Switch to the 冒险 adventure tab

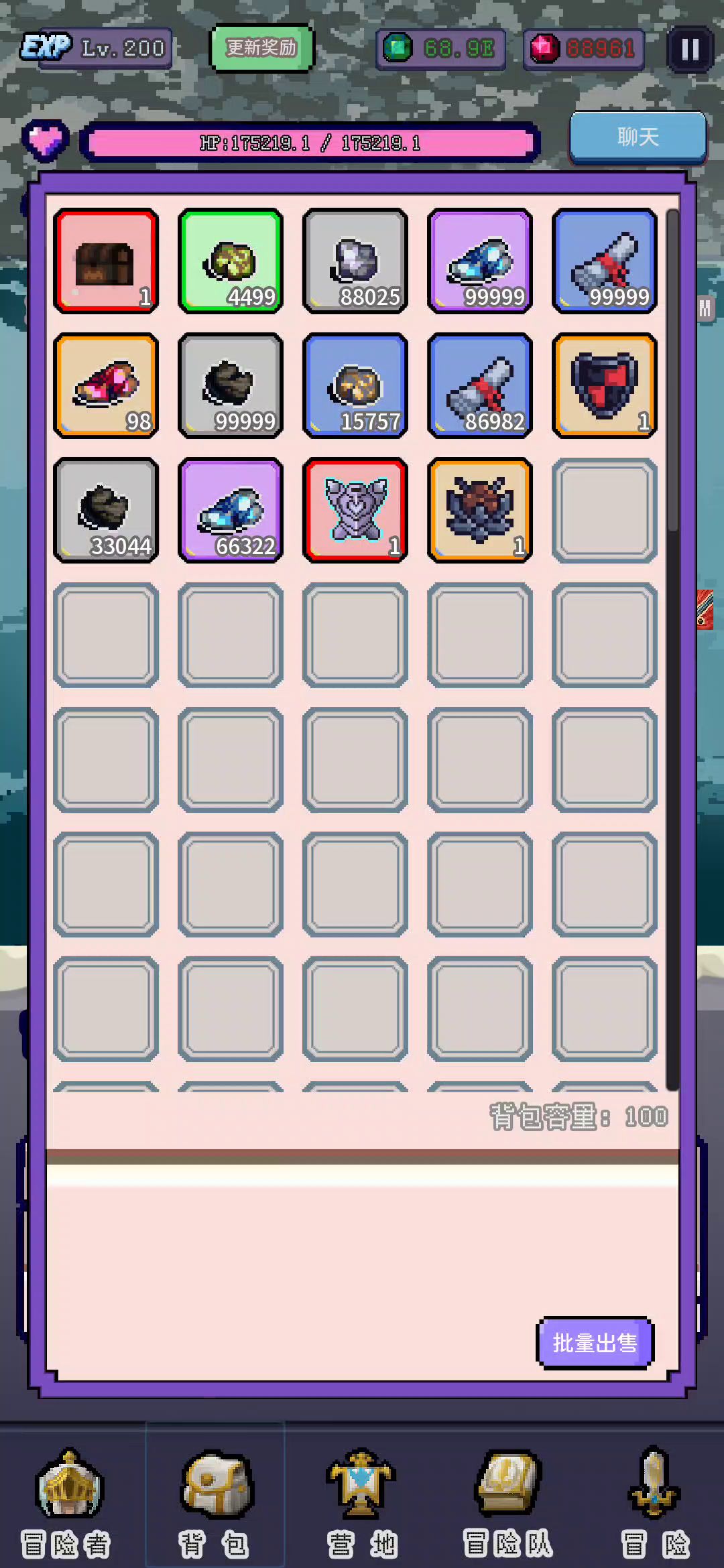[x=655, y=1504]
